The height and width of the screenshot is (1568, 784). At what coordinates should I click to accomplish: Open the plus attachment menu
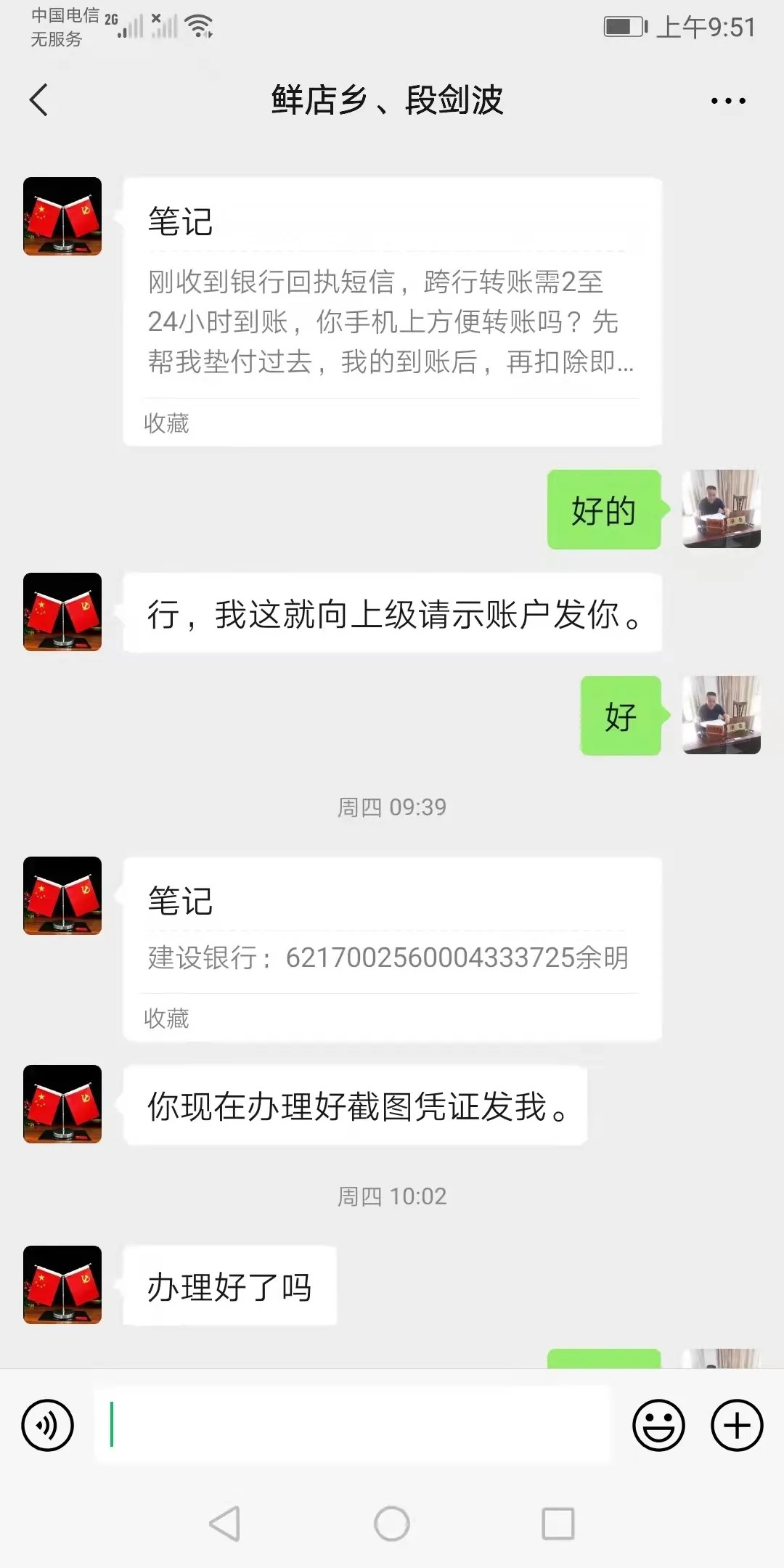[x=736, y=1426]
